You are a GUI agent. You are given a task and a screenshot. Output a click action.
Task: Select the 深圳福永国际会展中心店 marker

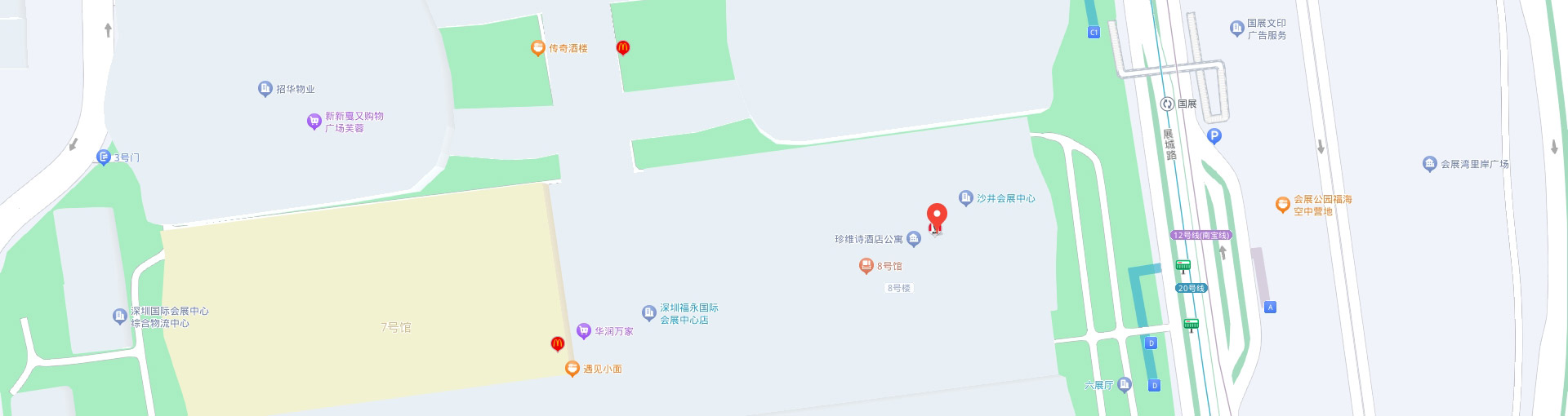point(648,312)
